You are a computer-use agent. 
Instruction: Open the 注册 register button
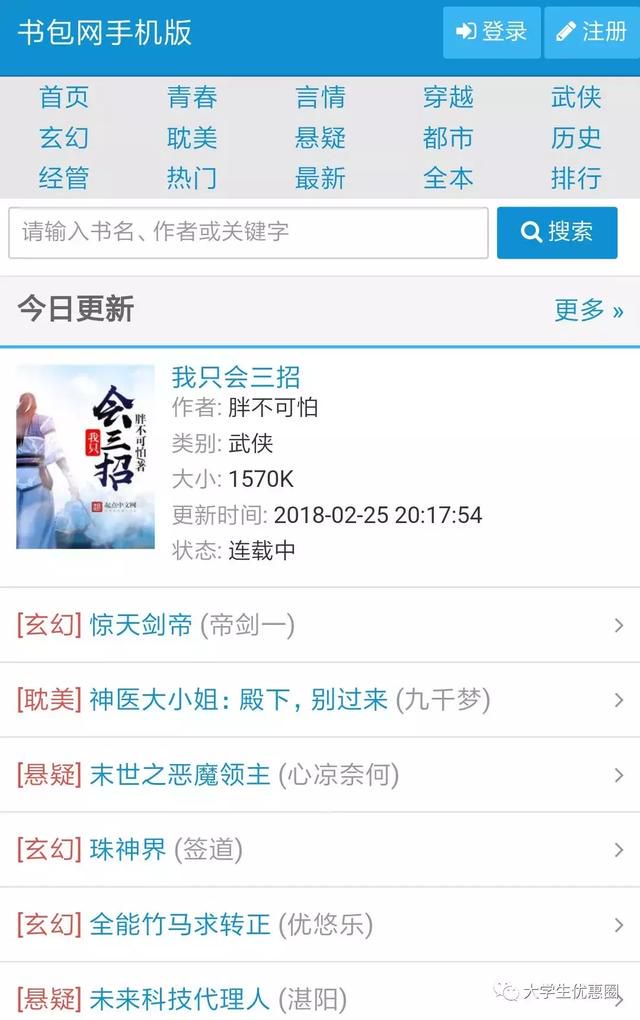tap(591, 32)
